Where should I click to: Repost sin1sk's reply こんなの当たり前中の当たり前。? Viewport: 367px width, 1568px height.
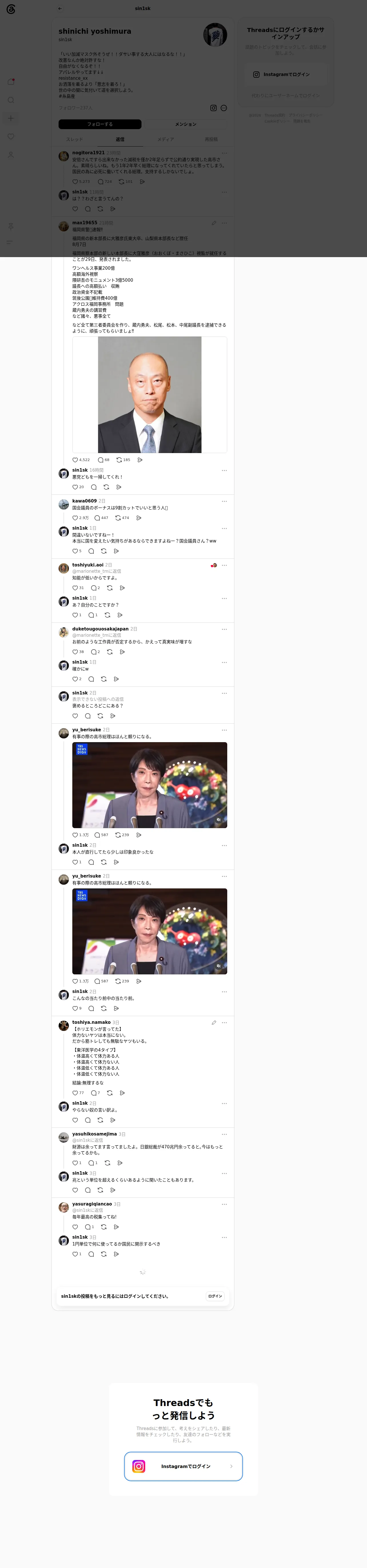point(103,1009)
